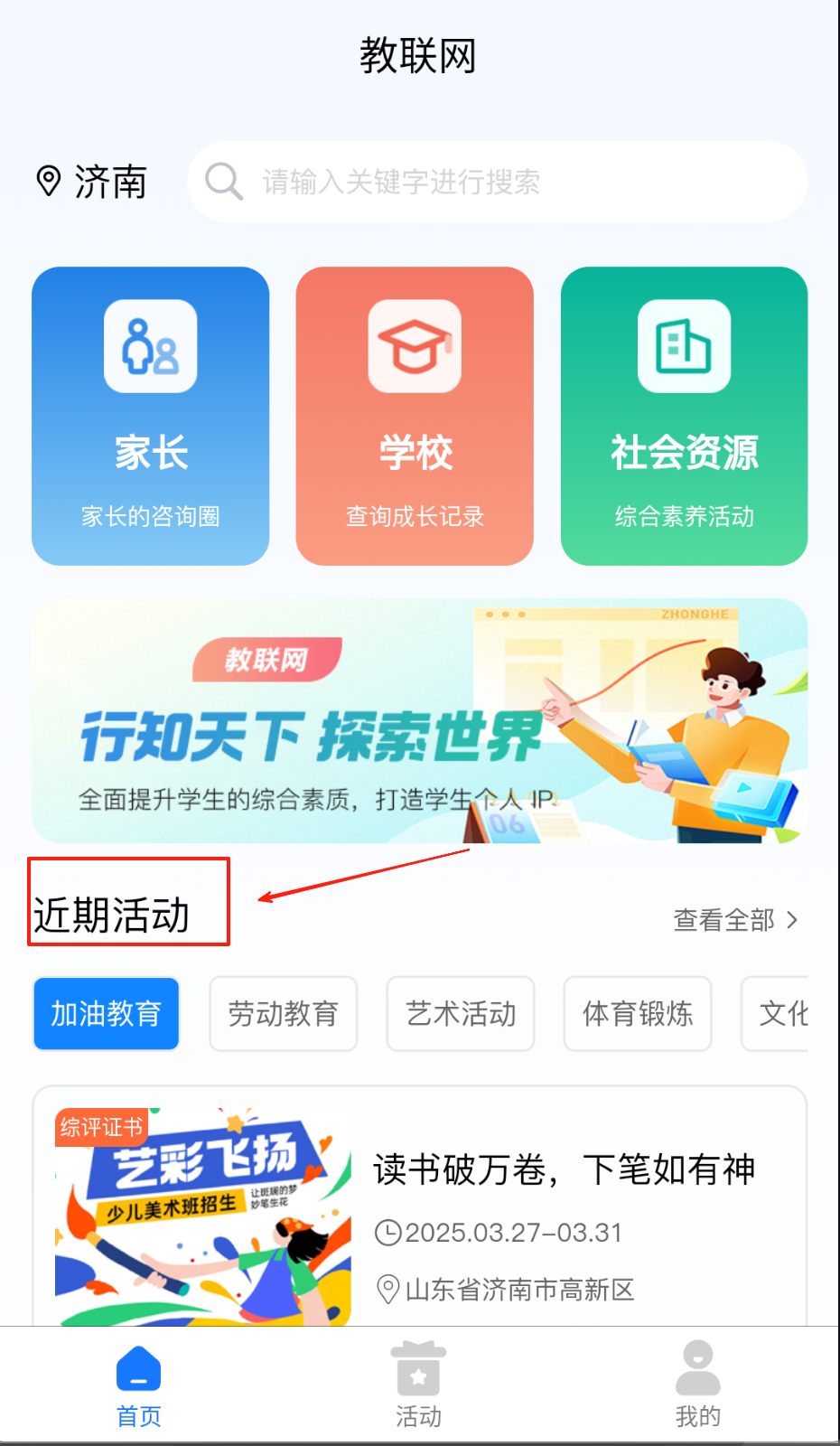Image resolution: width=840 pixels, height=1446 pixels.
Task: Switch to the 我的 tab
Action: click(697, 1385)
